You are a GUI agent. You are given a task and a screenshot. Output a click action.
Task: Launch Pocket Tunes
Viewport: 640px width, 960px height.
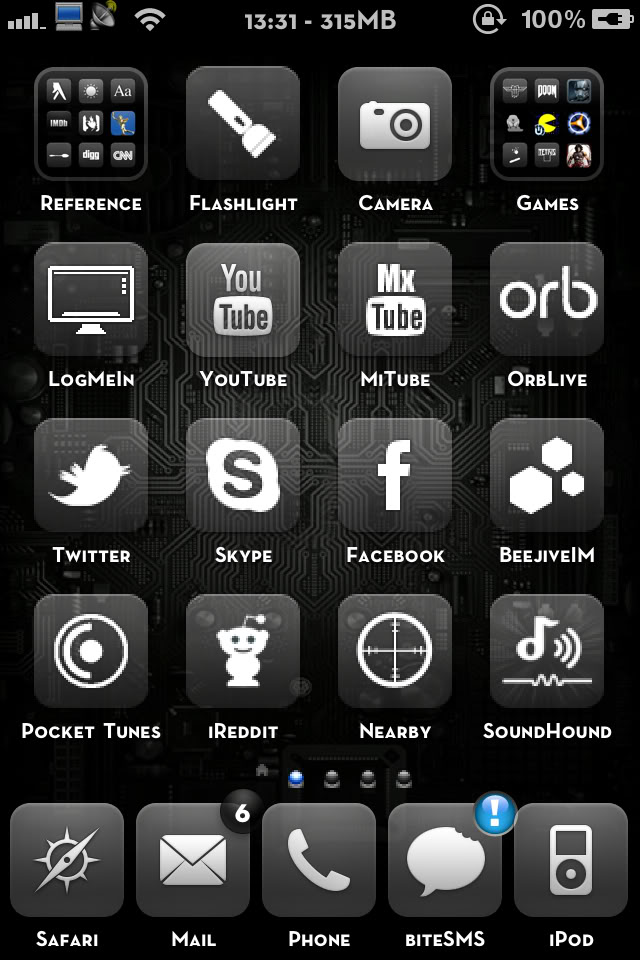coord(91,652)
